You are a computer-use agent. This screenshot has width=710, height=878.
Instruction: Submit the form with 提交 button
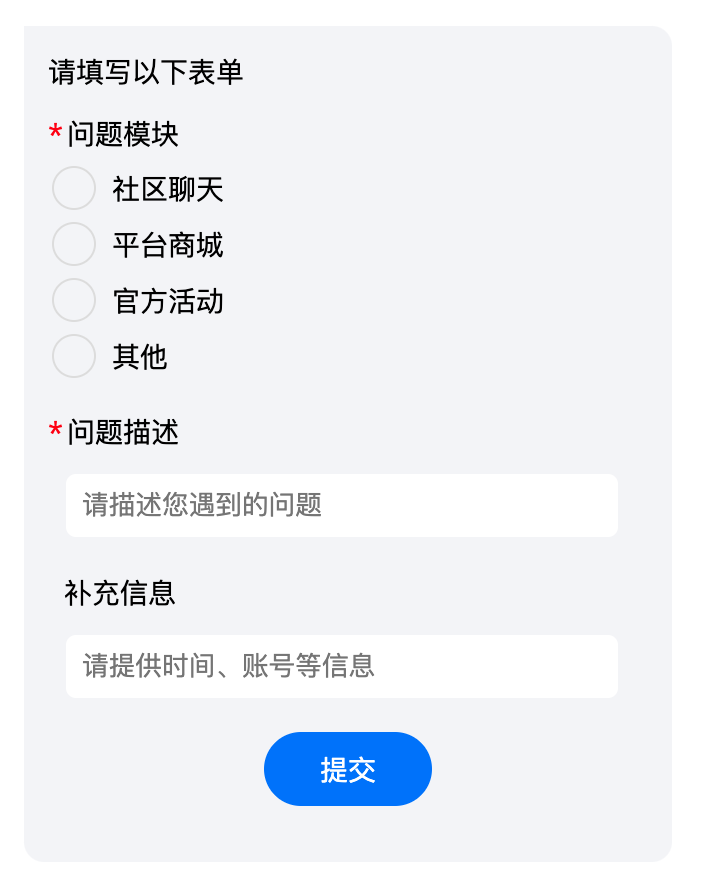click(x=347, y=769)
